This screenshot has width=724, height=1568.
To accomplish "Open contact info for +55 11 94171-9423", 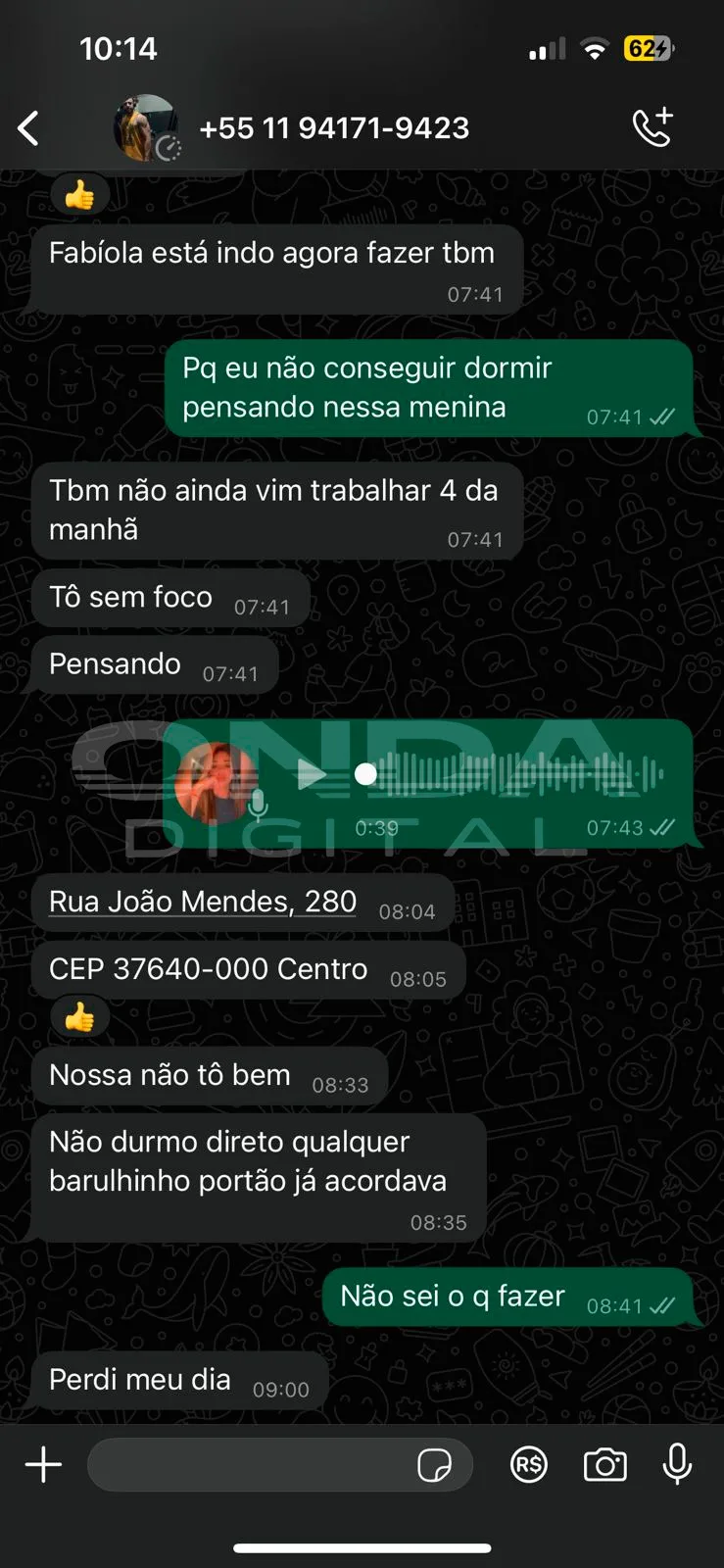I will [x=334, y=128].
